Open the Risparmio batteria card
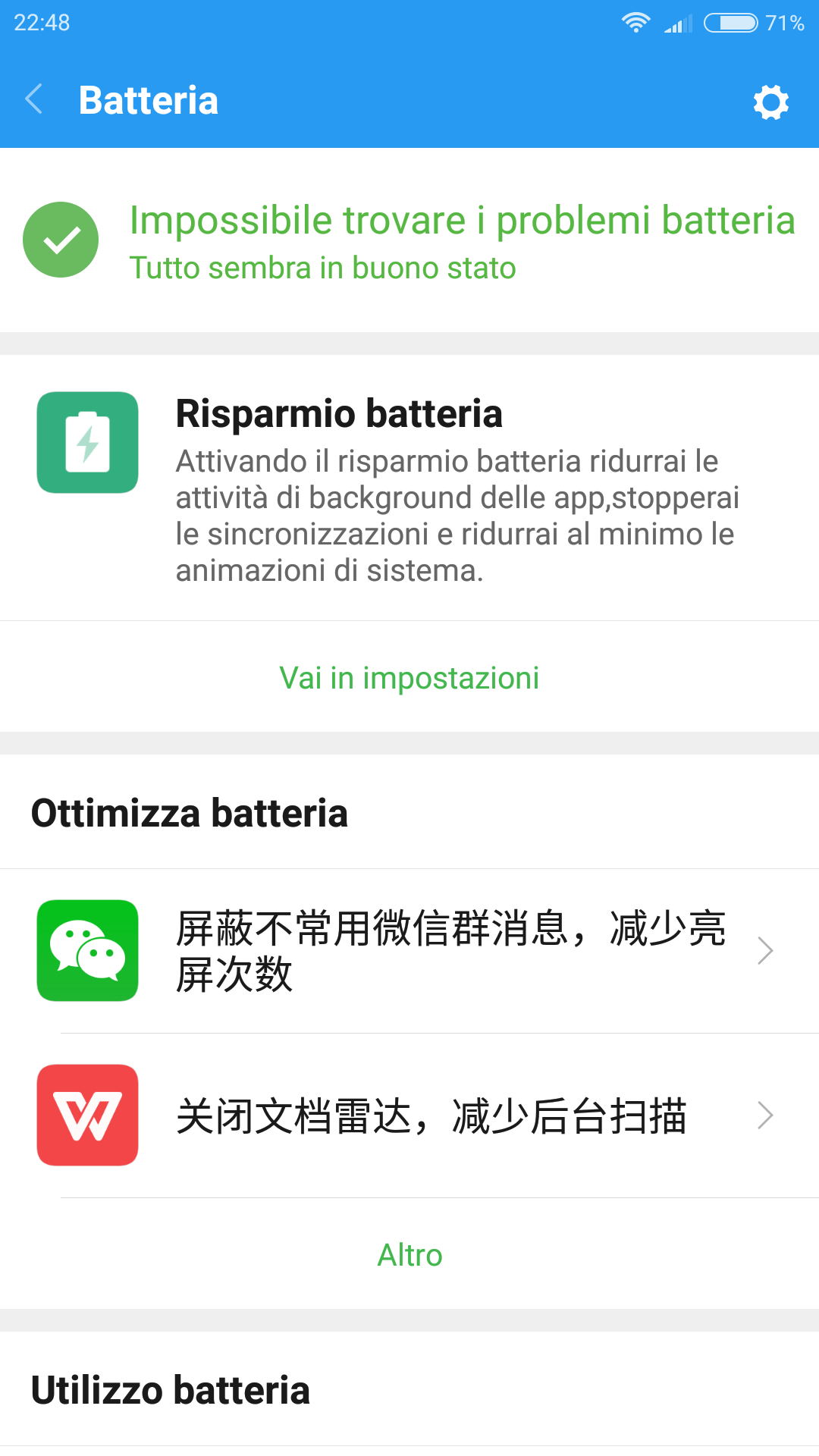Screen dimensions: 819x1456 coord(409,488)
